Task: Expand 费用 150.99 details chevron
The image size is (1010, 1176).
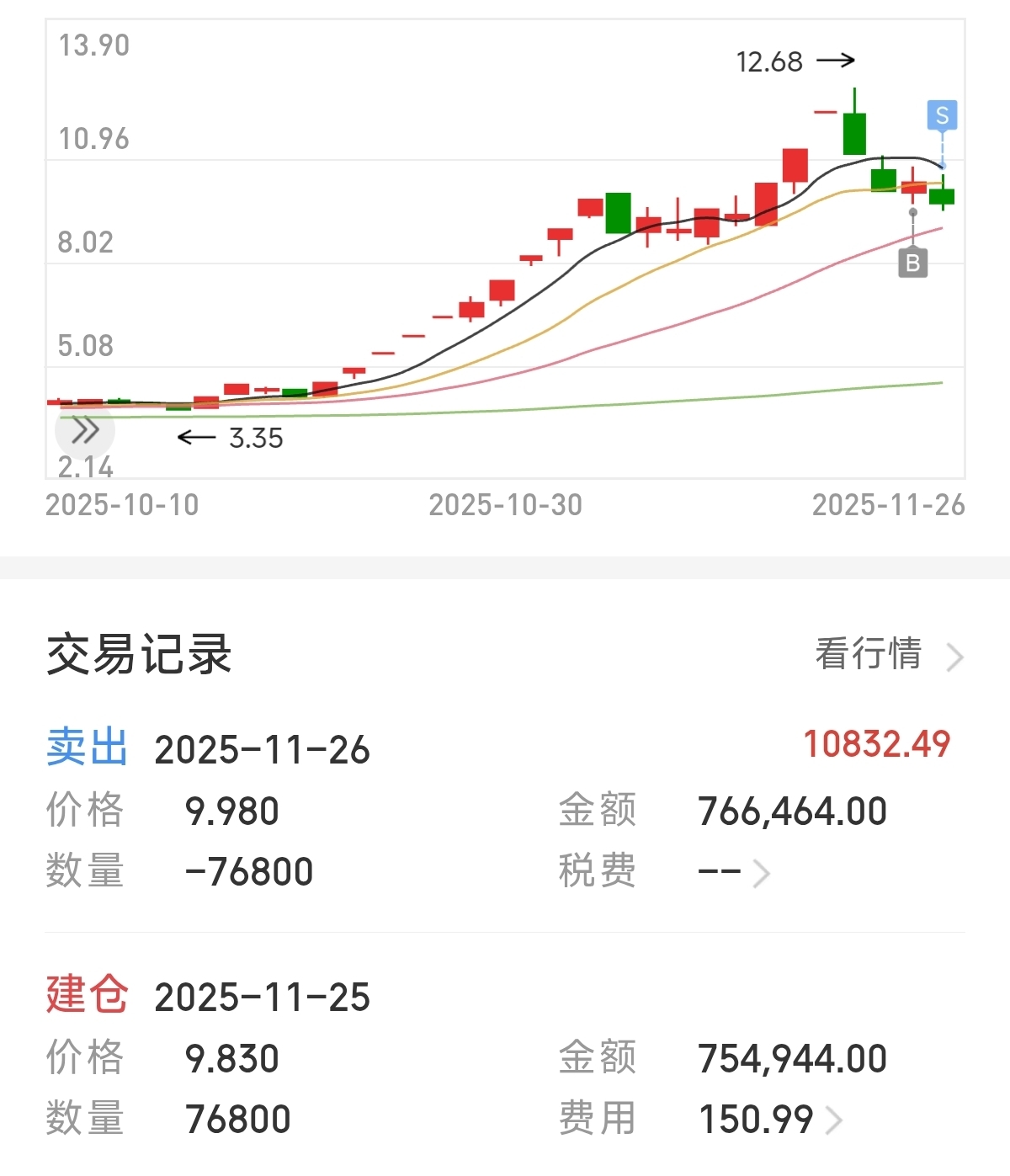Action: point(833,1120)
